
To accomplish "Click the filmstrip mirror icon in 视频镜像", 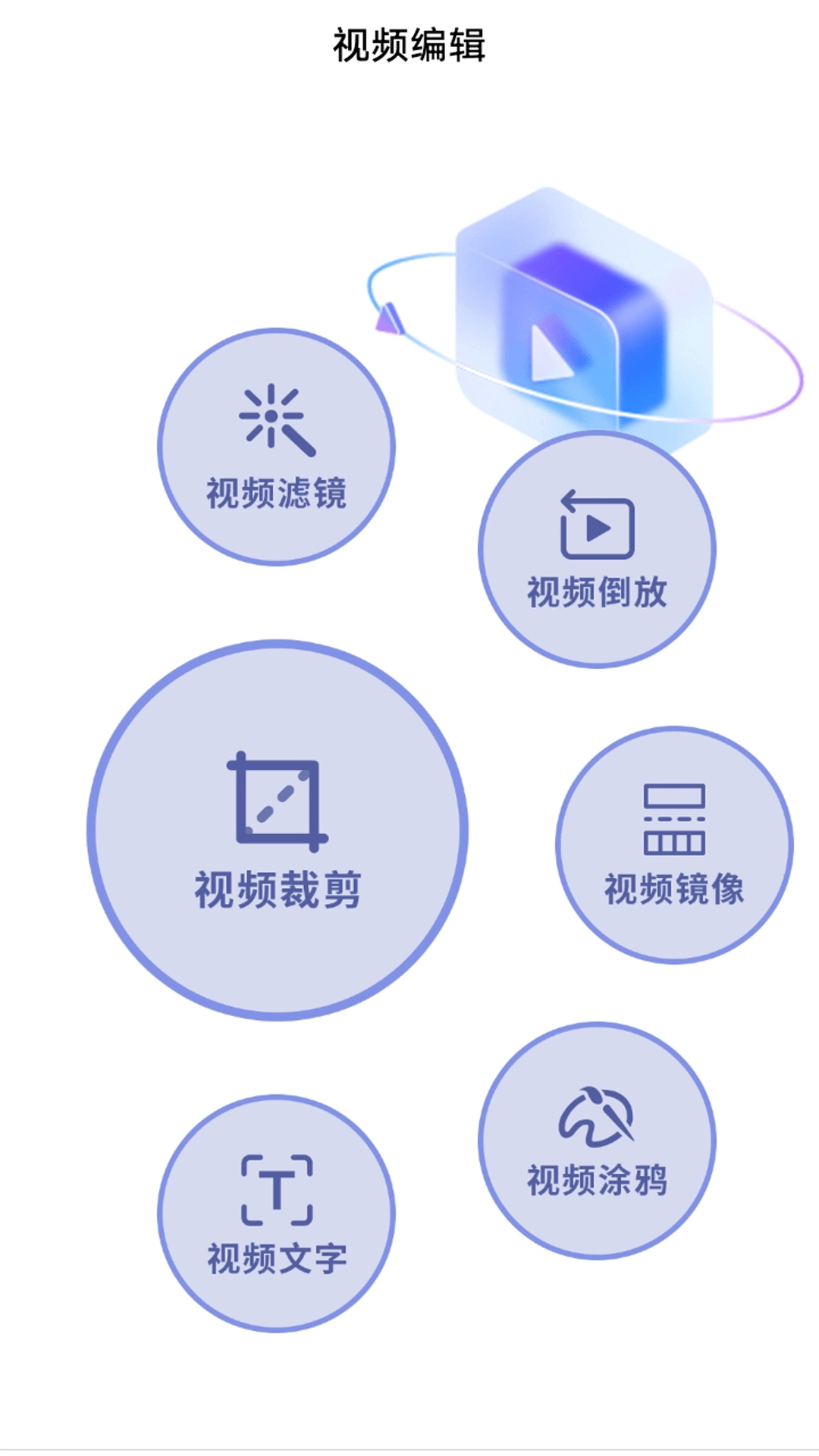I will click(673, 819).
